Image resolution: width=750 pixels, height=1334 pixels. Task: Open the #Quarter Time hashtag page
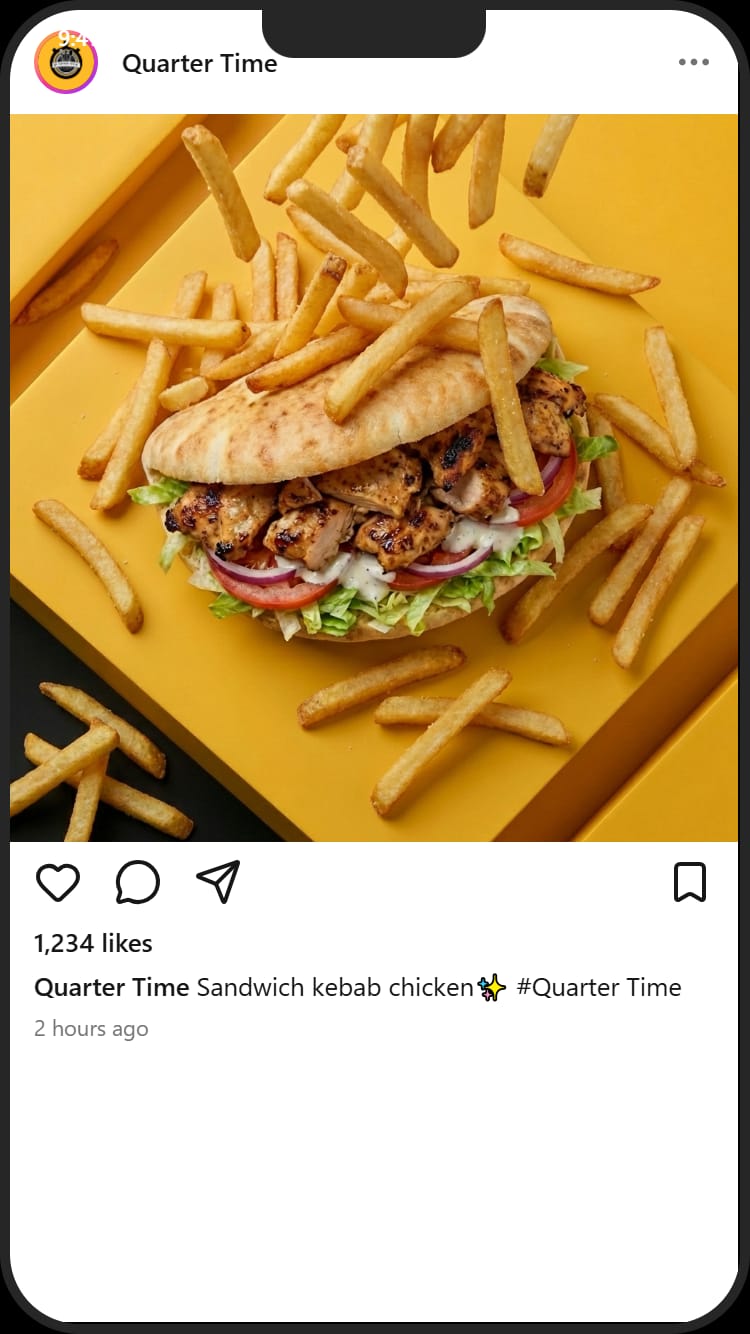click(x=602, y=987)
